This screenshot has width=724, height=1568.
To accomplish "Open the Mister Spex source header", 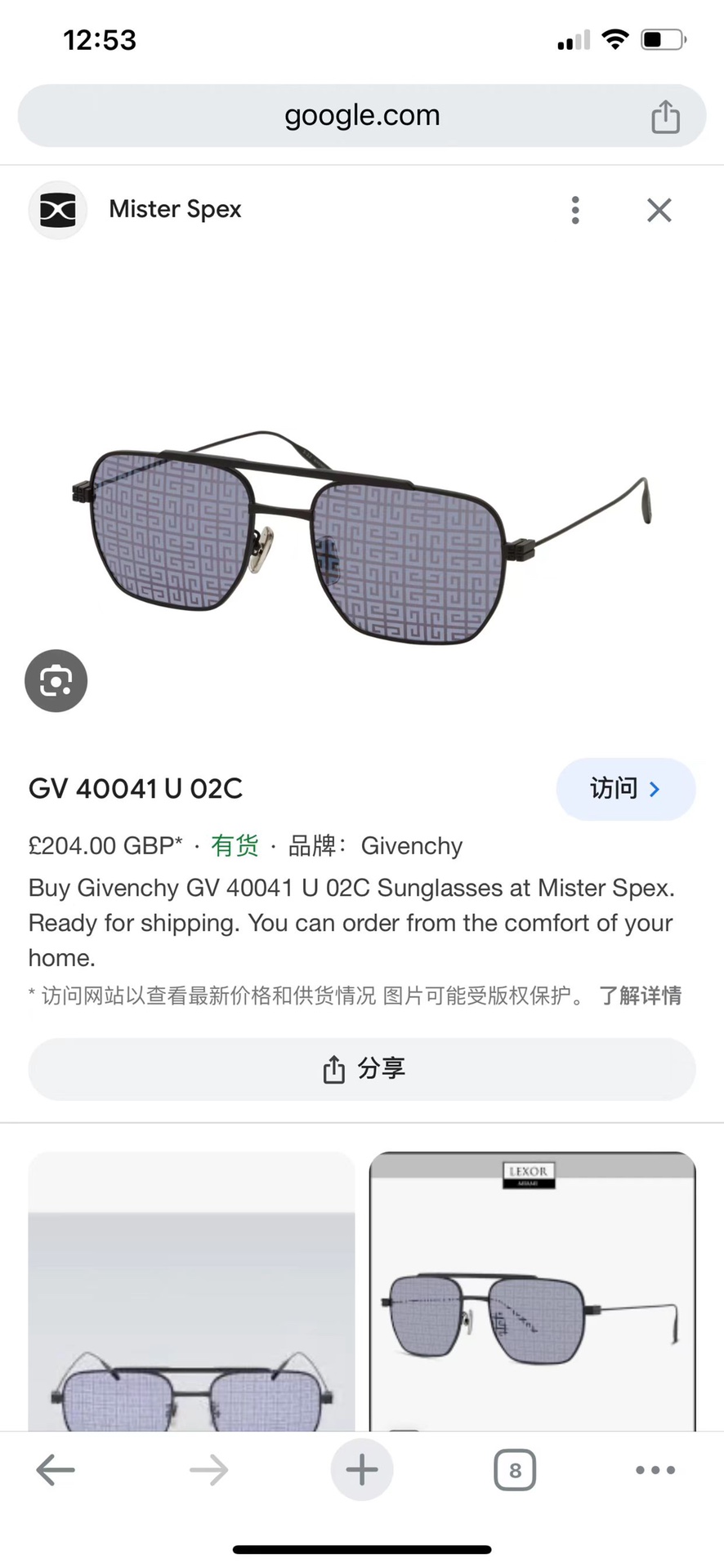I will (175, 210).
